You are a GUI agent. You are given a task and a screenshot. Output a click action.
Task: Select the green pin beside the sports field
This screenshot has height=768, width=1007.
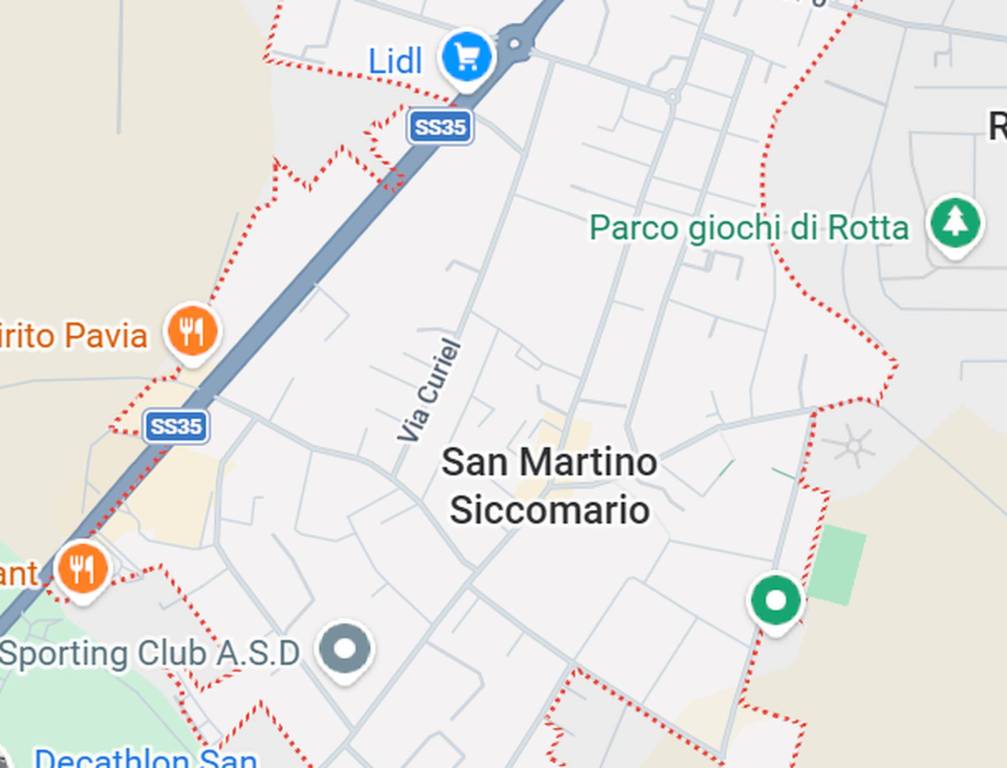coord(775,602)
